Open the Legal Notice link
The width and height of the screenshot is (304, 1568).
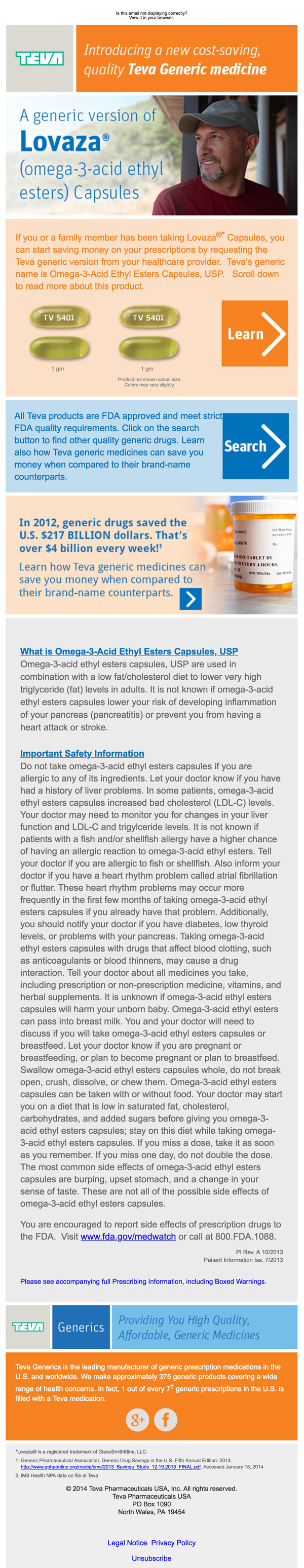127,1542
